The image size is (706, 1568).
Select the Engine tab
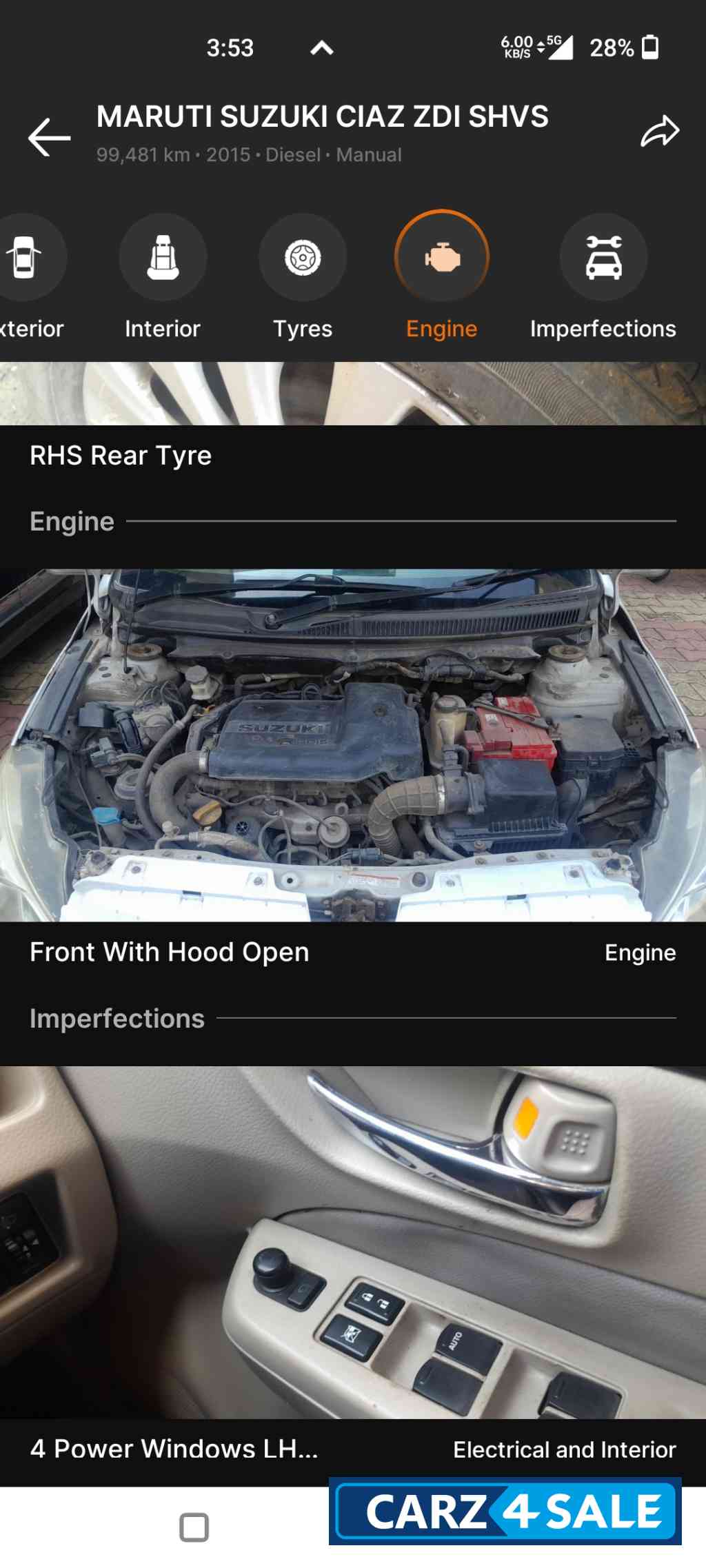(441, 257)
